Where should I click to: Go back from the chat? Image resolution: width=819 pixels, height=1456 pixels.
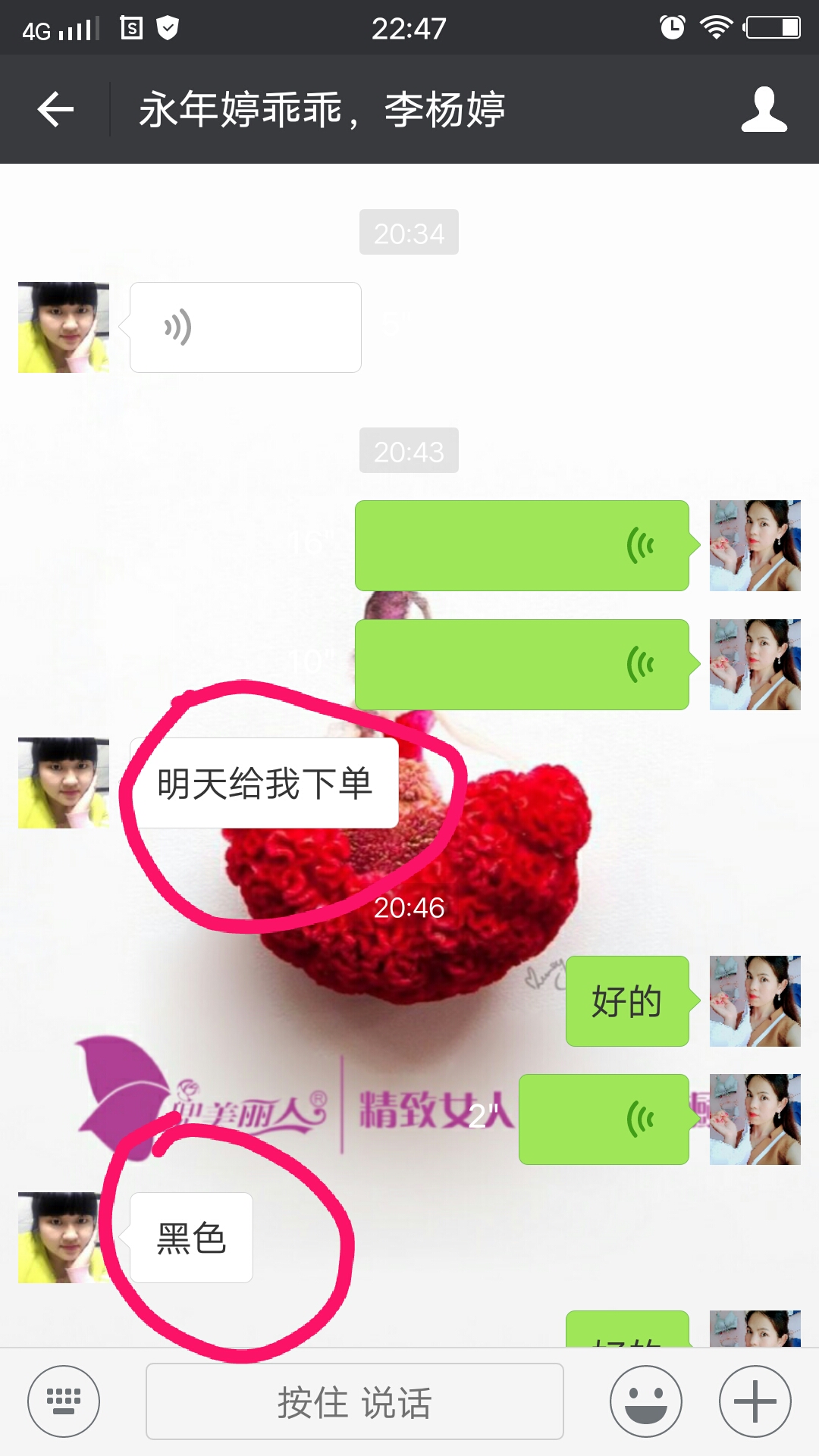(56, 110)
